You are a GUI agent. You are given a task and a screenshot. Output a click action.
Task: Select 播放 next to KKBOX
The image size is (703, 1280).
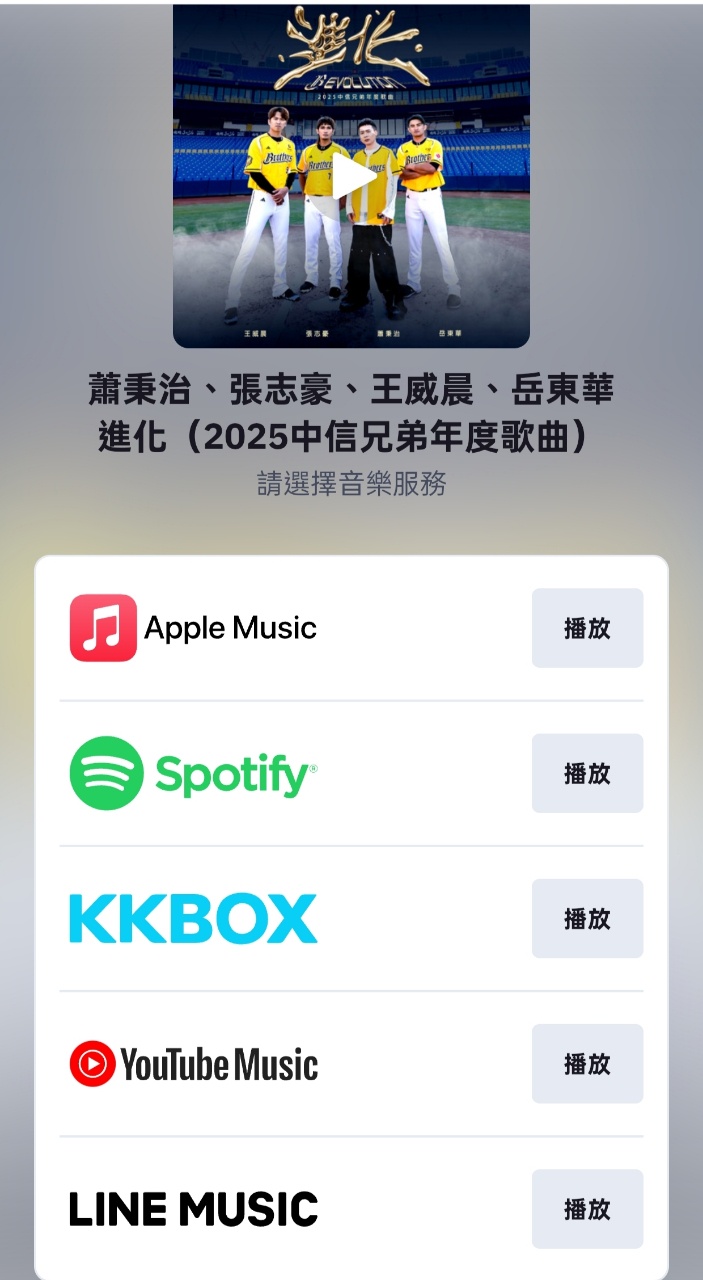587,918
